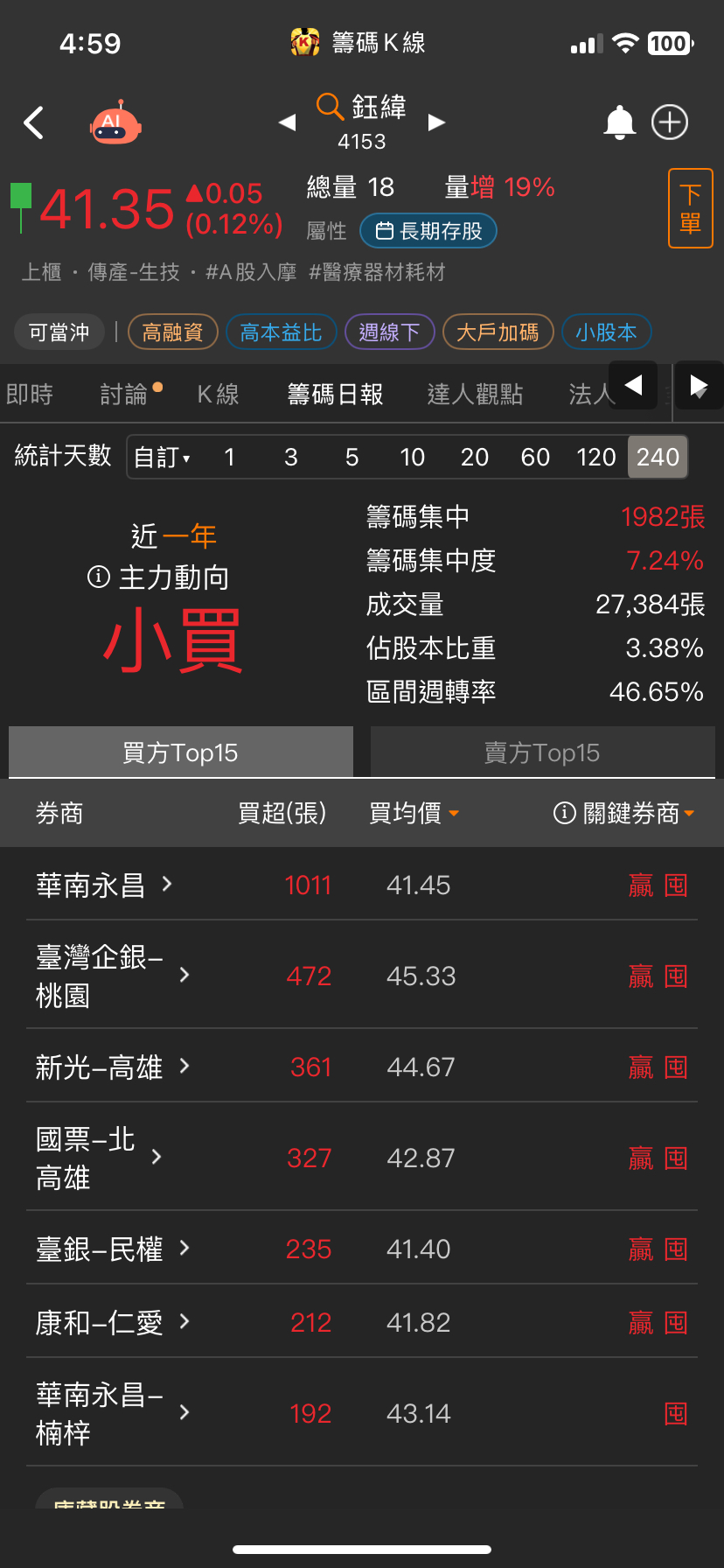Switch to next stock with right arrow
The height and width of the screenshot is (1568, 724).
437,122
